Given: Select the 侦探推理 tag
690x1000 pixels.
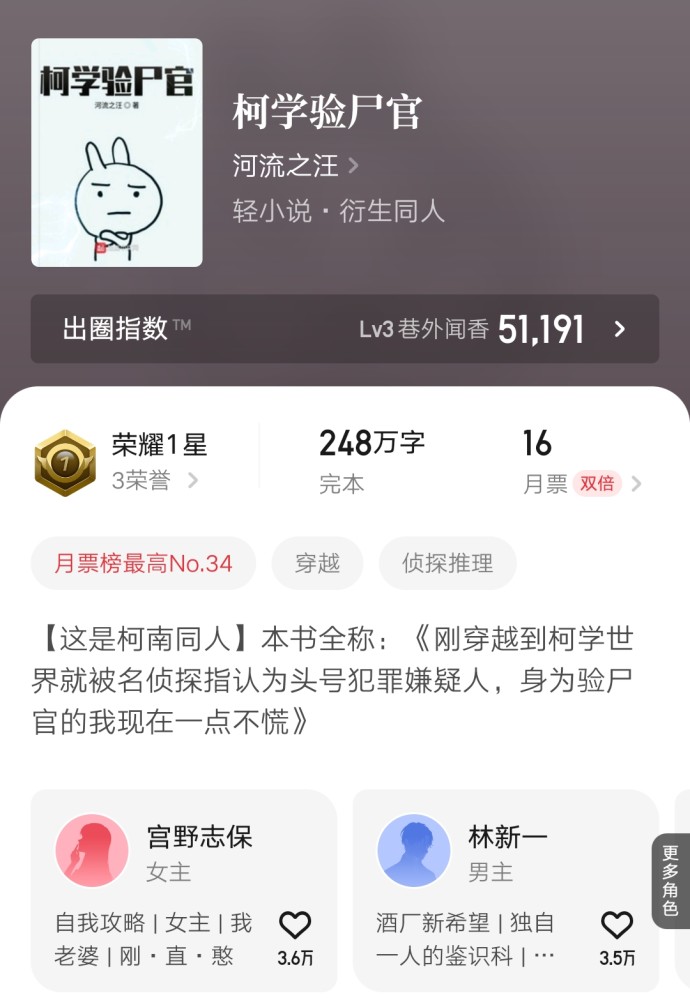Looking at the screenshot, I should [x=447, y=563].
